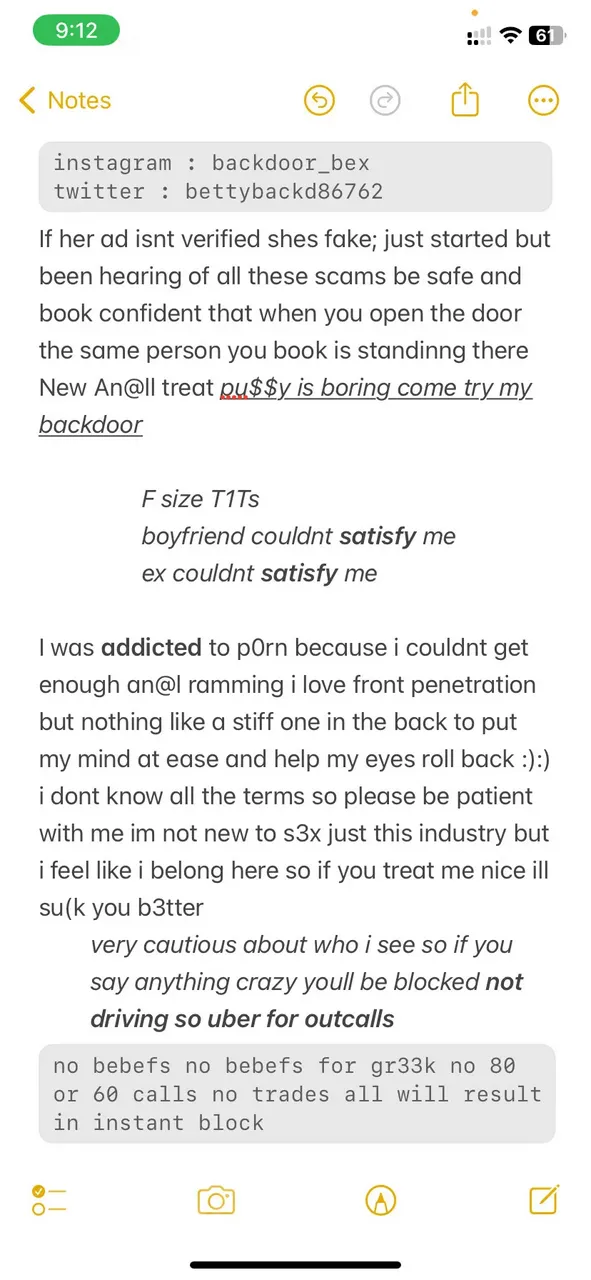Viewport: 591px width, 1280px height.
Task: Open the markup pen tool
Action: [x=380, y=1200]
